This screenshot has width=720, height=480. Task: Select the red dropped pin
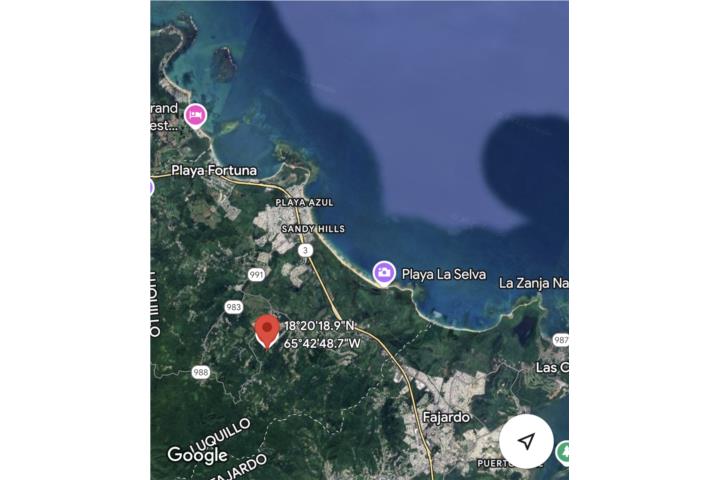pyautogui.click(x=266, y=330)
